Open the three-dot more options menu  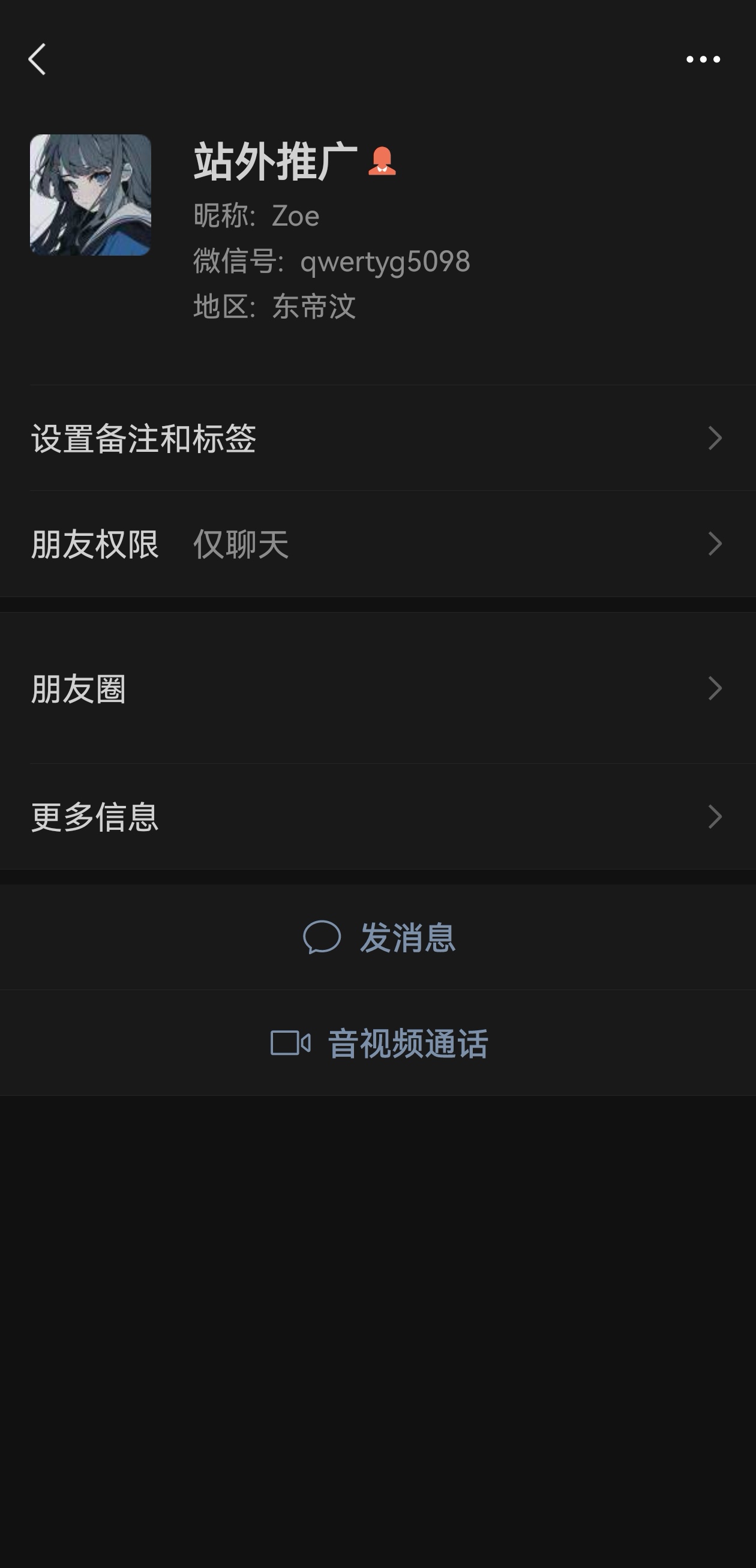pos(703,59)
